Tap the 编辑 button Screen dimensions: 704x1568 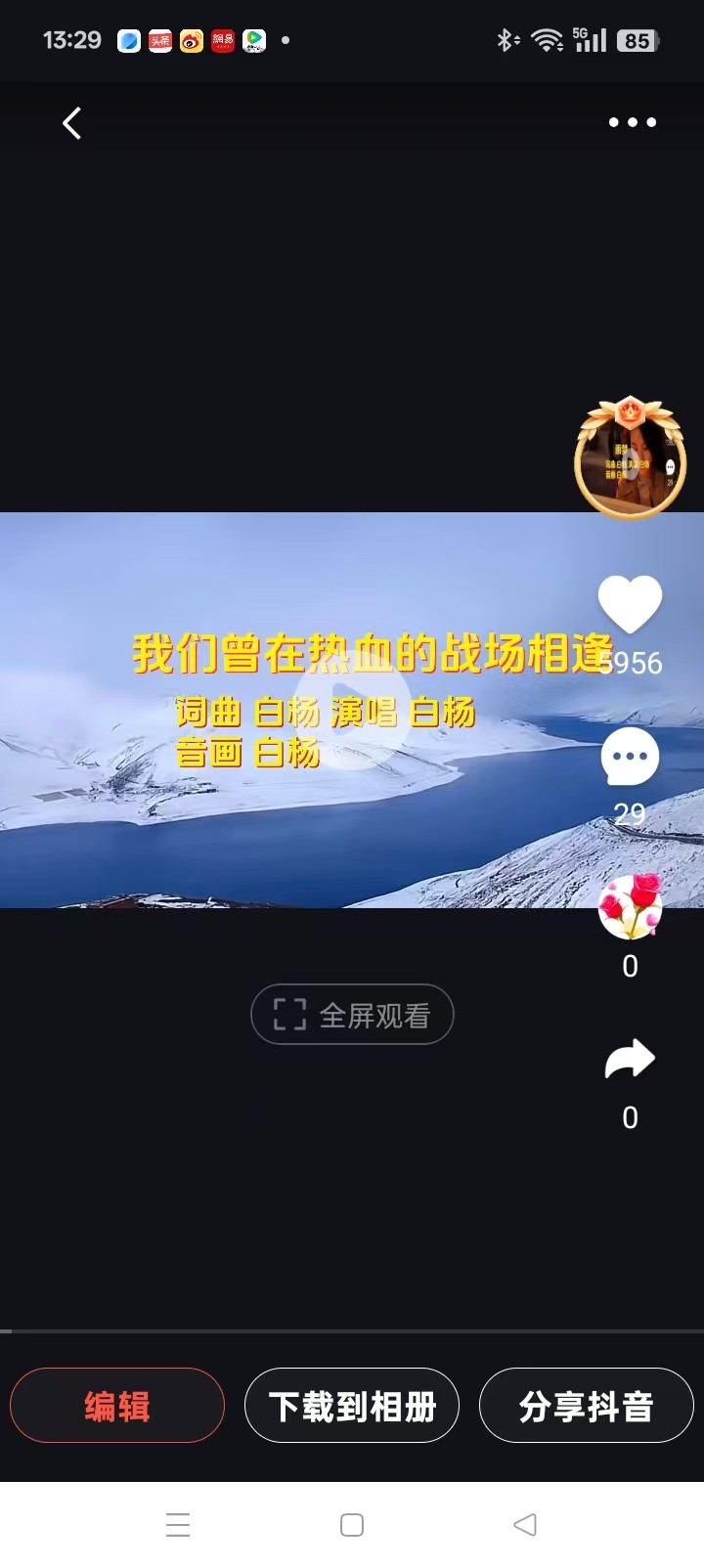click(x=117, y=1406)
